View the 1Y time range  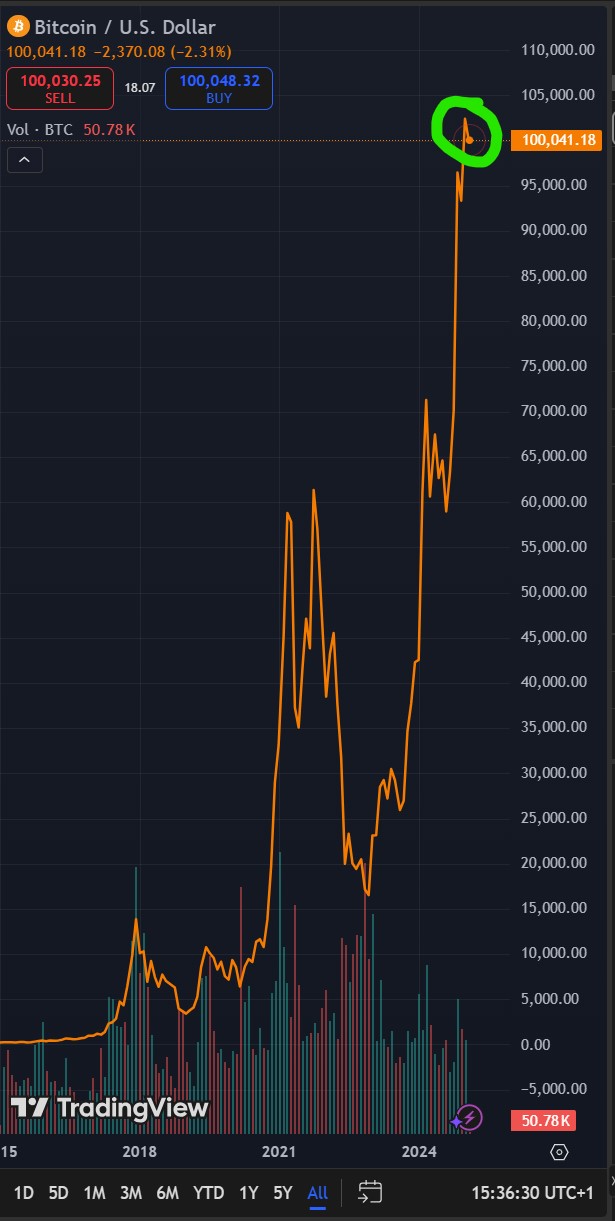(248, 1192)
